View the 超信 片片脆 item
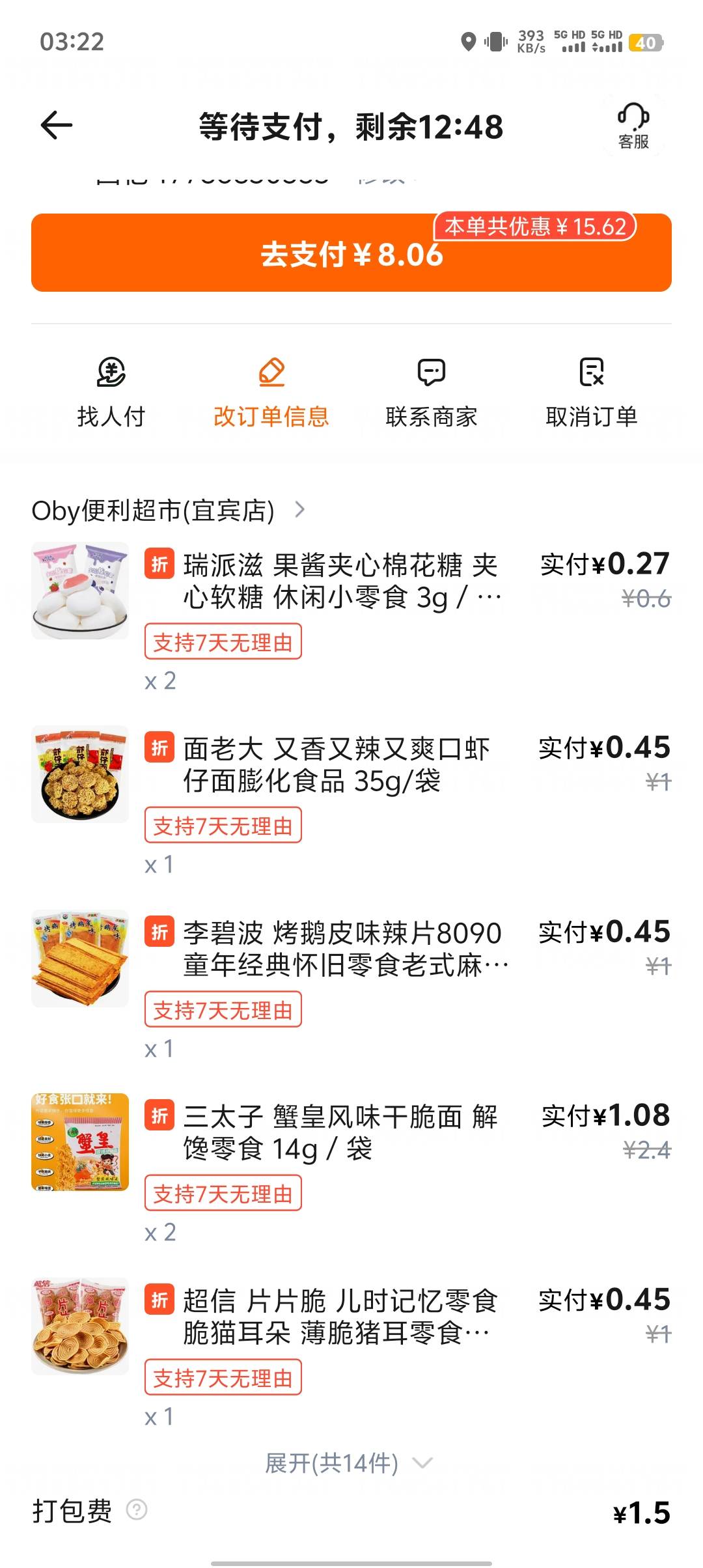The image size is (703, 1568). click(x=340, y=1317)
